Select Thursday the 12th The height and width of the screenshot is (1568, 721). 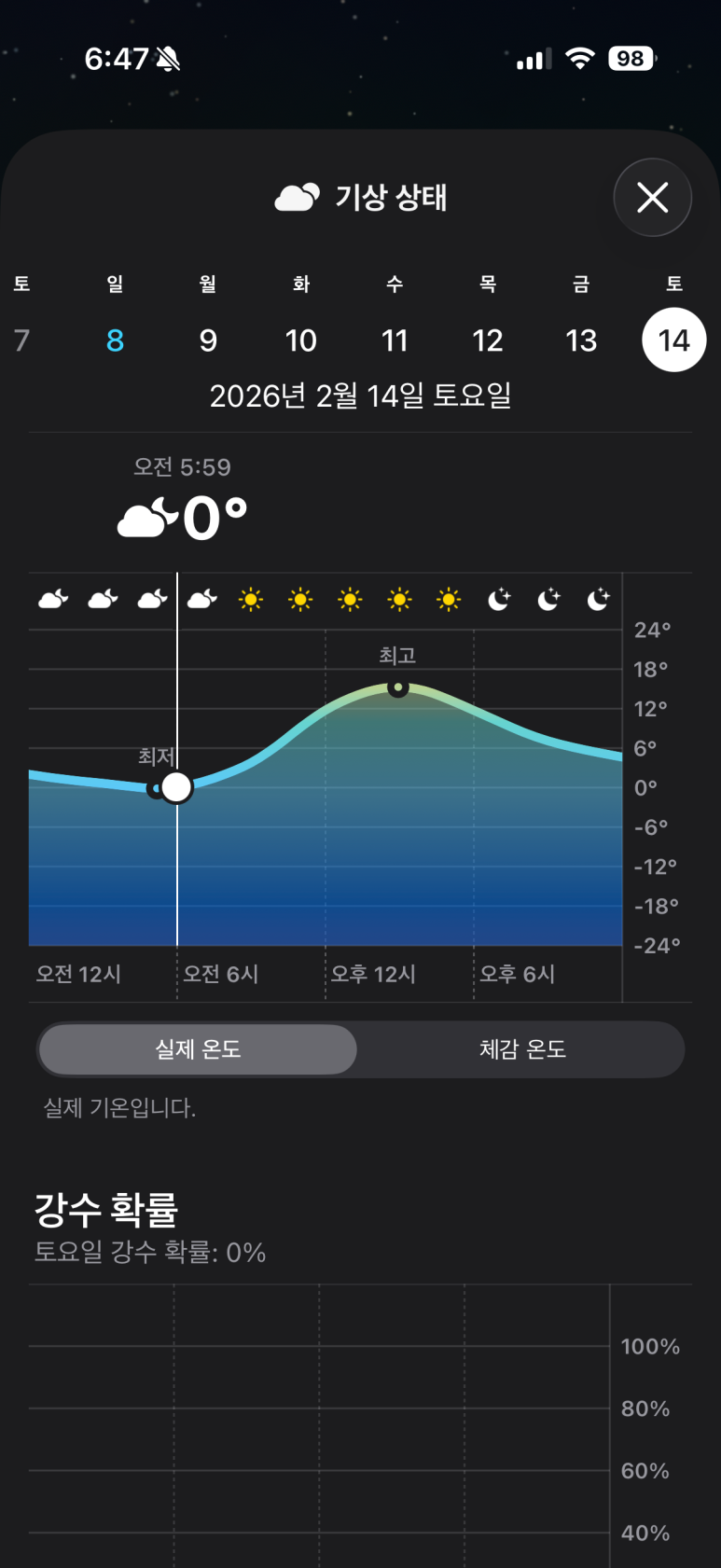(488, 340)
